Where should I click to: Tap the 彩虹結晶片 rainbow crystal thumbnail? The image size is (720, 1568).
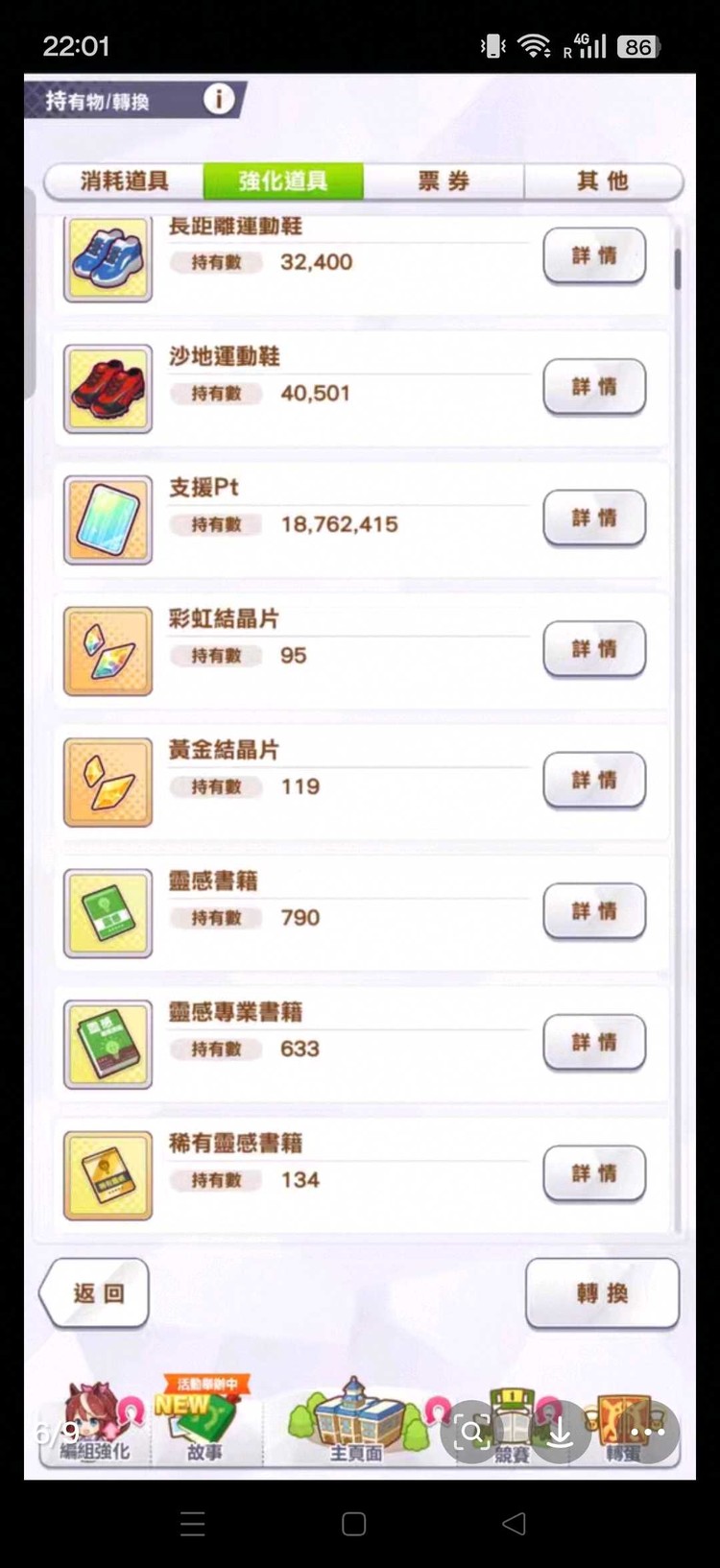pyautogui.click(x=108, y=650)
